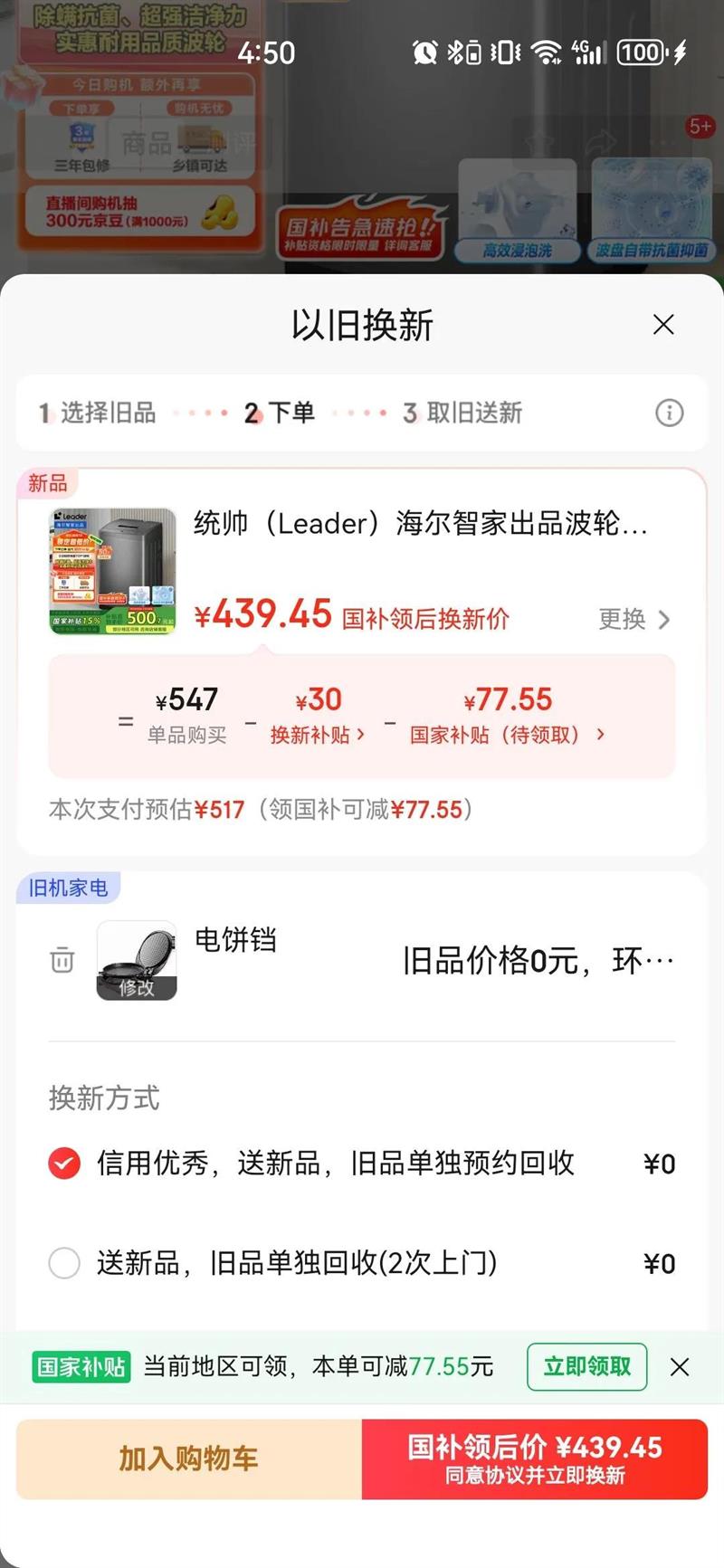Tap 立即领取 to claim the 77.55 subsidy
This screenshot has width=724, height=1568.
586,1367
